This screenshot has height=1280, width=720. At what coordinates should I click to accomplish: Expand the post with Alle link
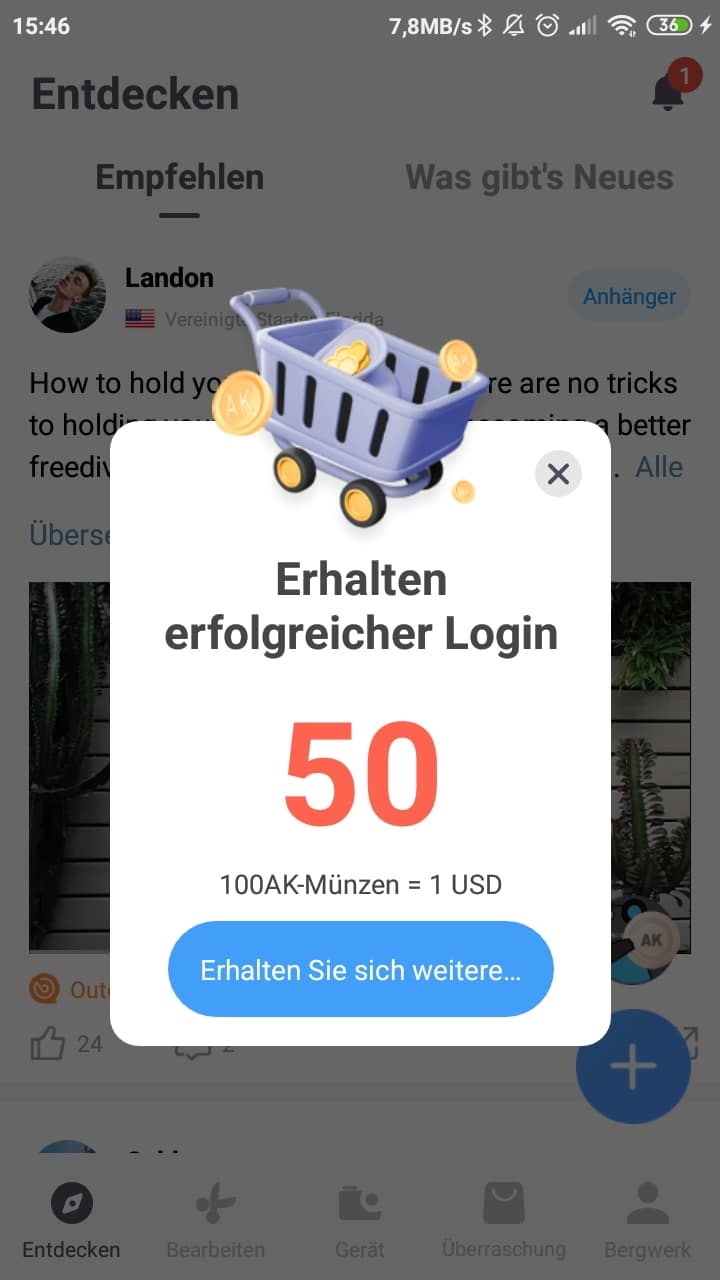click(659, 467)
